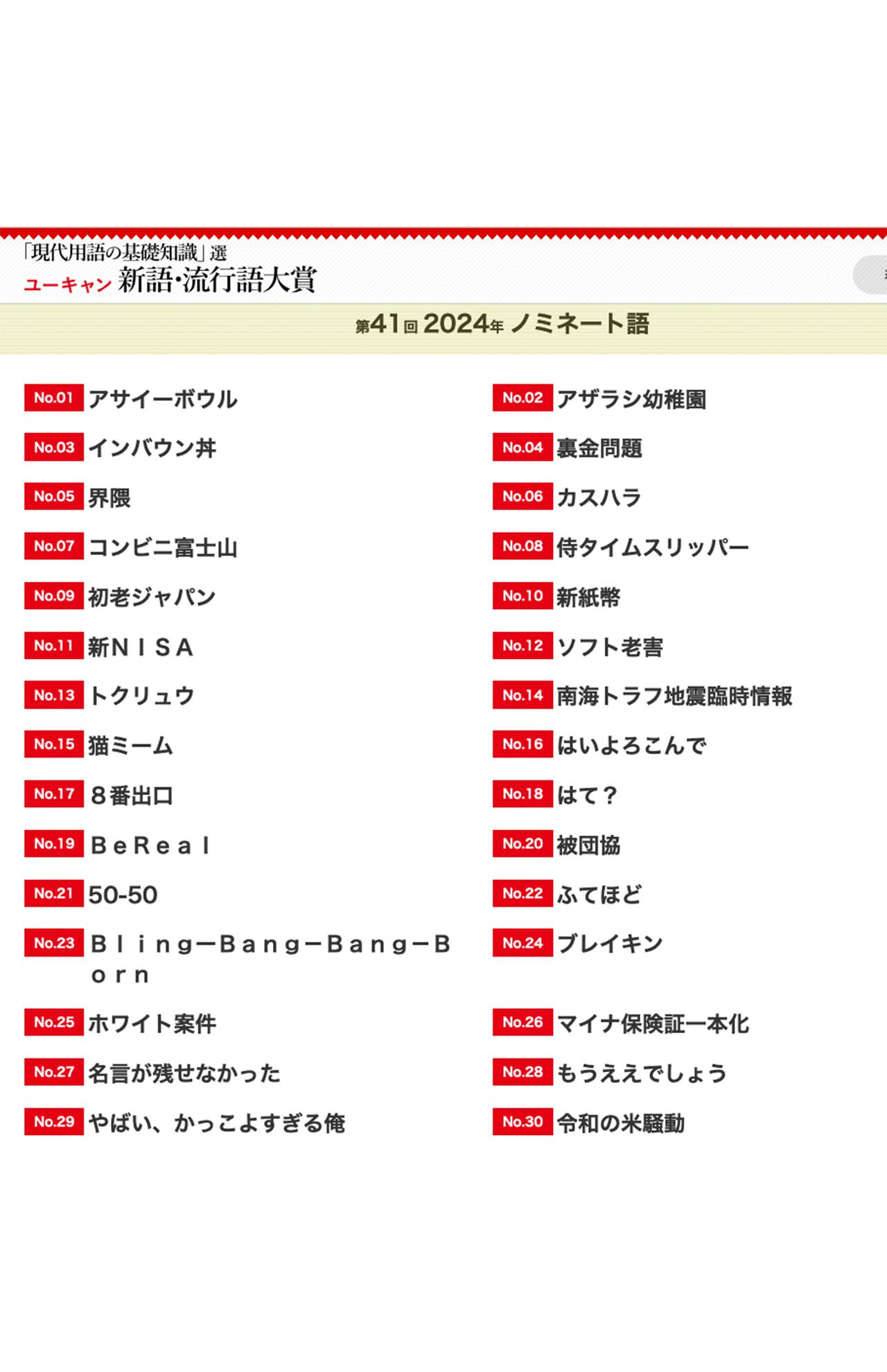The height and width of the screenshot is (1372, 887).
Task: Click the No.27 badge in the left column
Action: coord(54,1071)
